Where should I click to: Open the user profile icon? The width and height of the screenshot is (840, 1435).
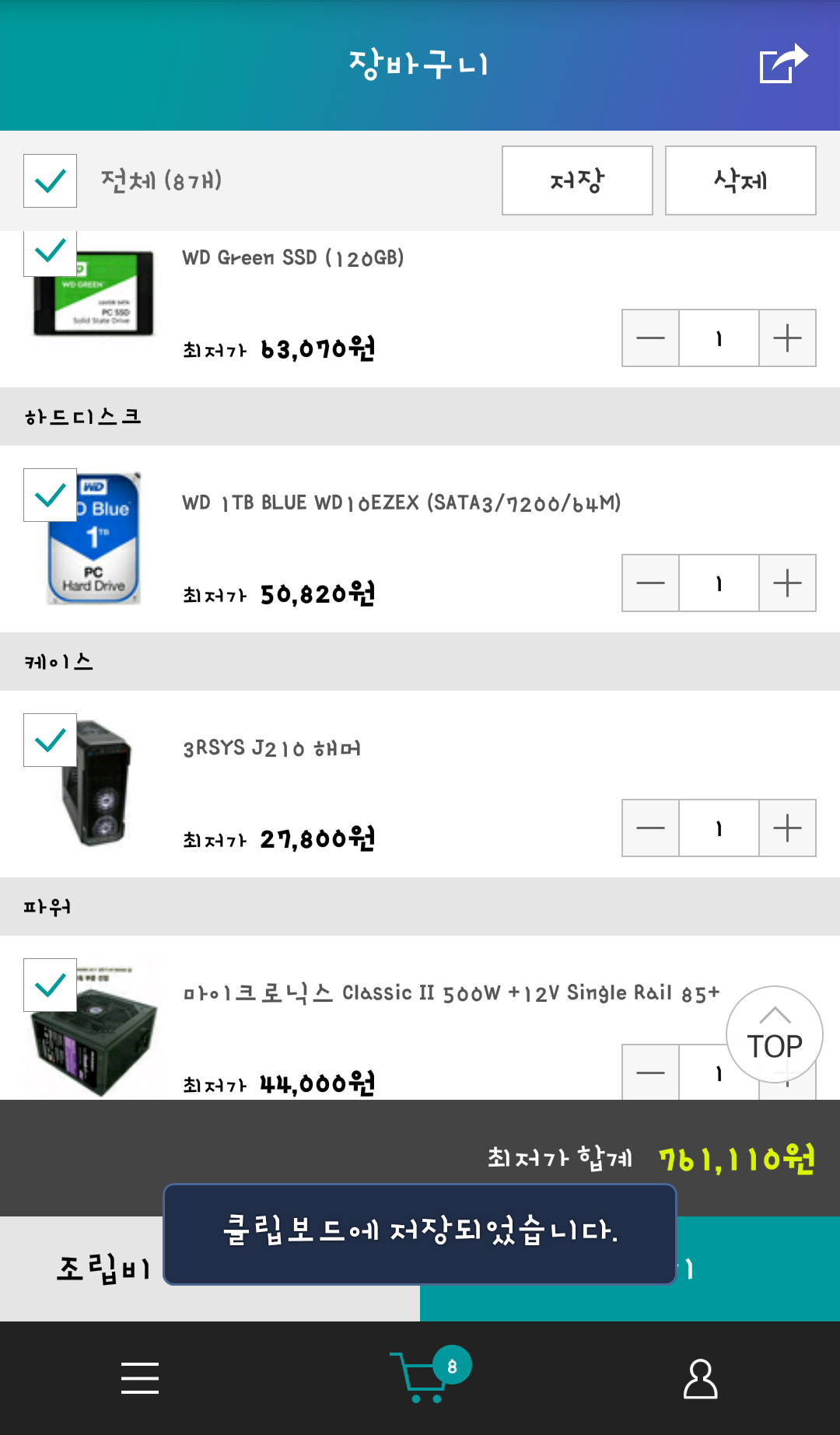point(700,1378)
